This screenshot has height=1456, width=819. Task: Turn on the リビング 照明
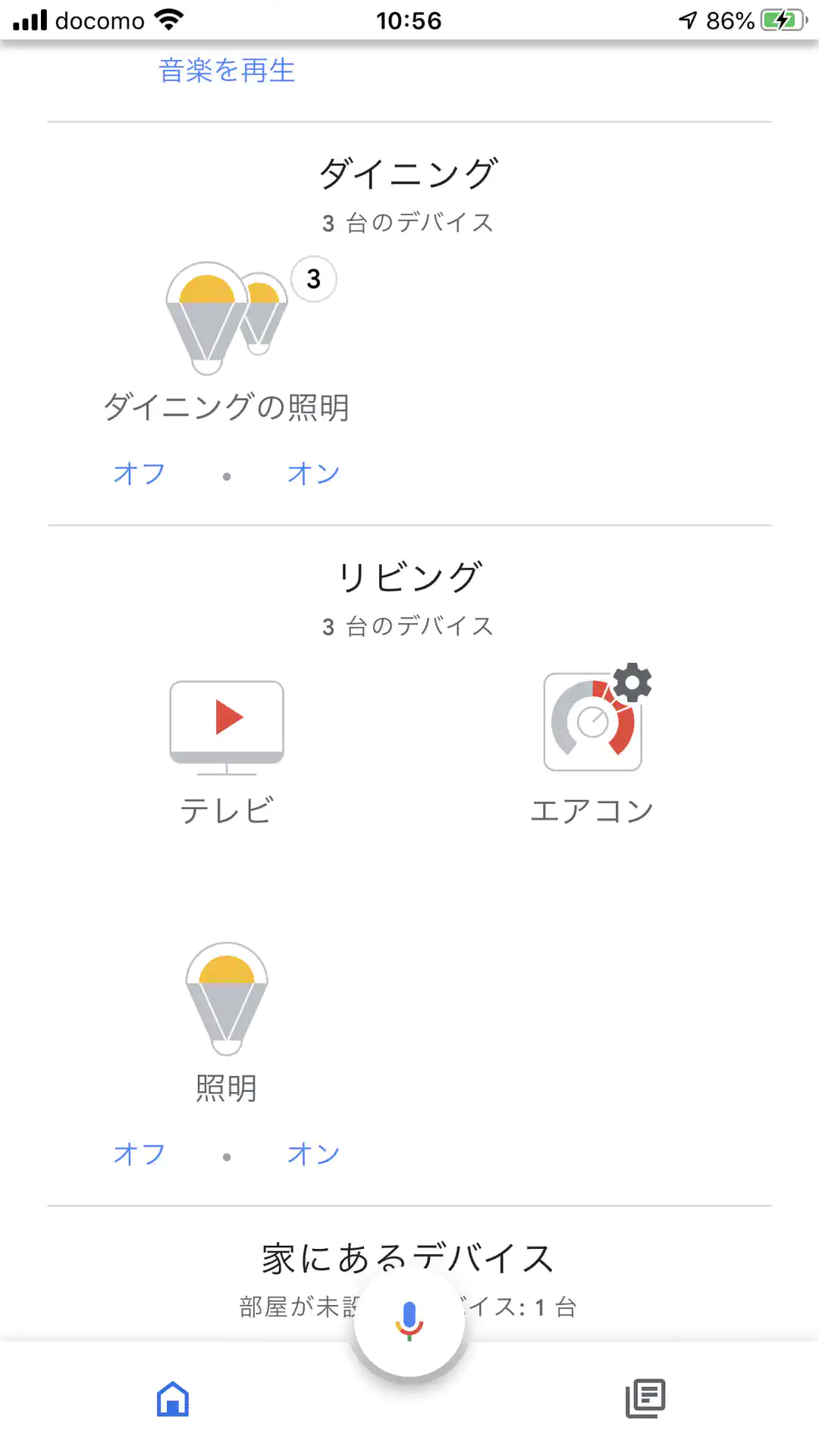coord(313,1154)
